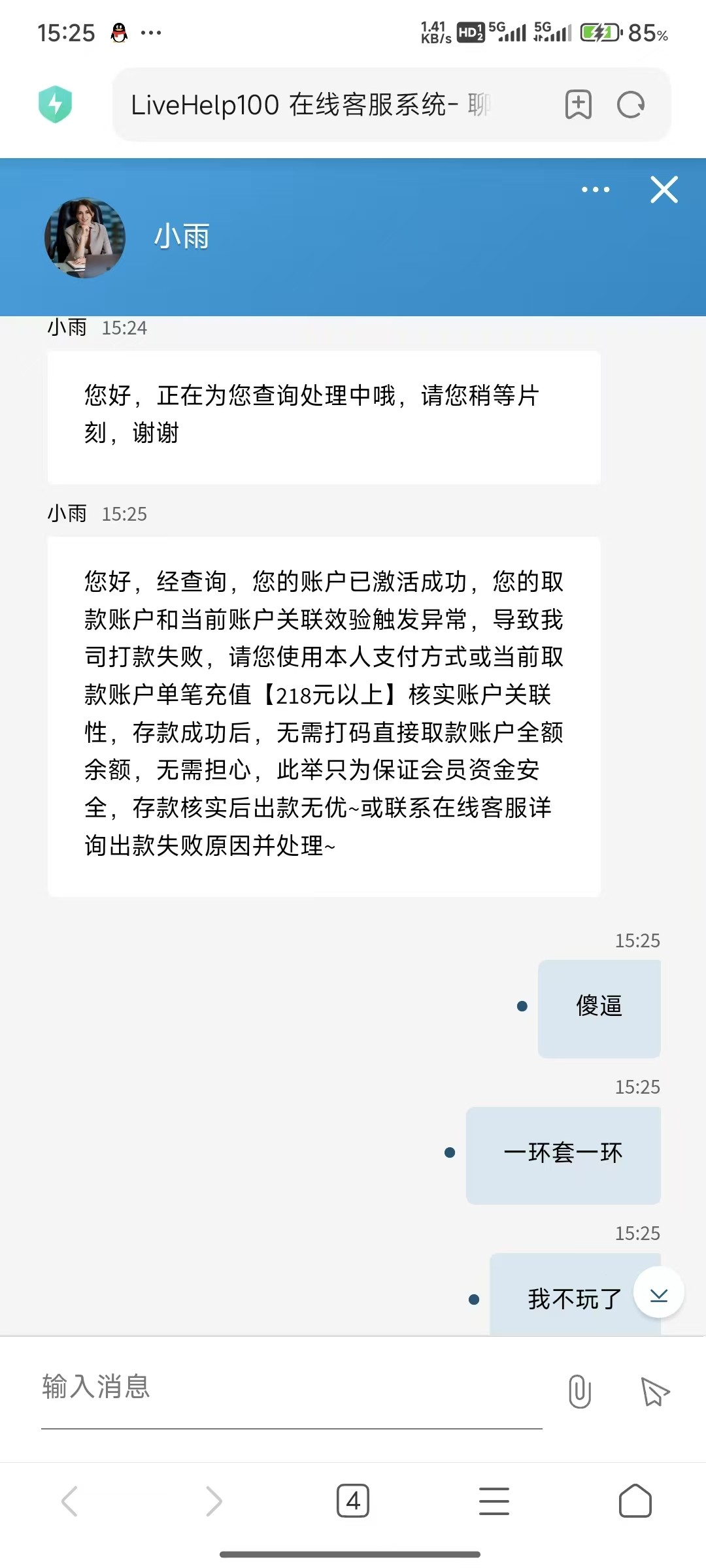Bookmark this page using the add-bookmark icon
Screen dimensions: 706x1568
click(x=578, y=105)
